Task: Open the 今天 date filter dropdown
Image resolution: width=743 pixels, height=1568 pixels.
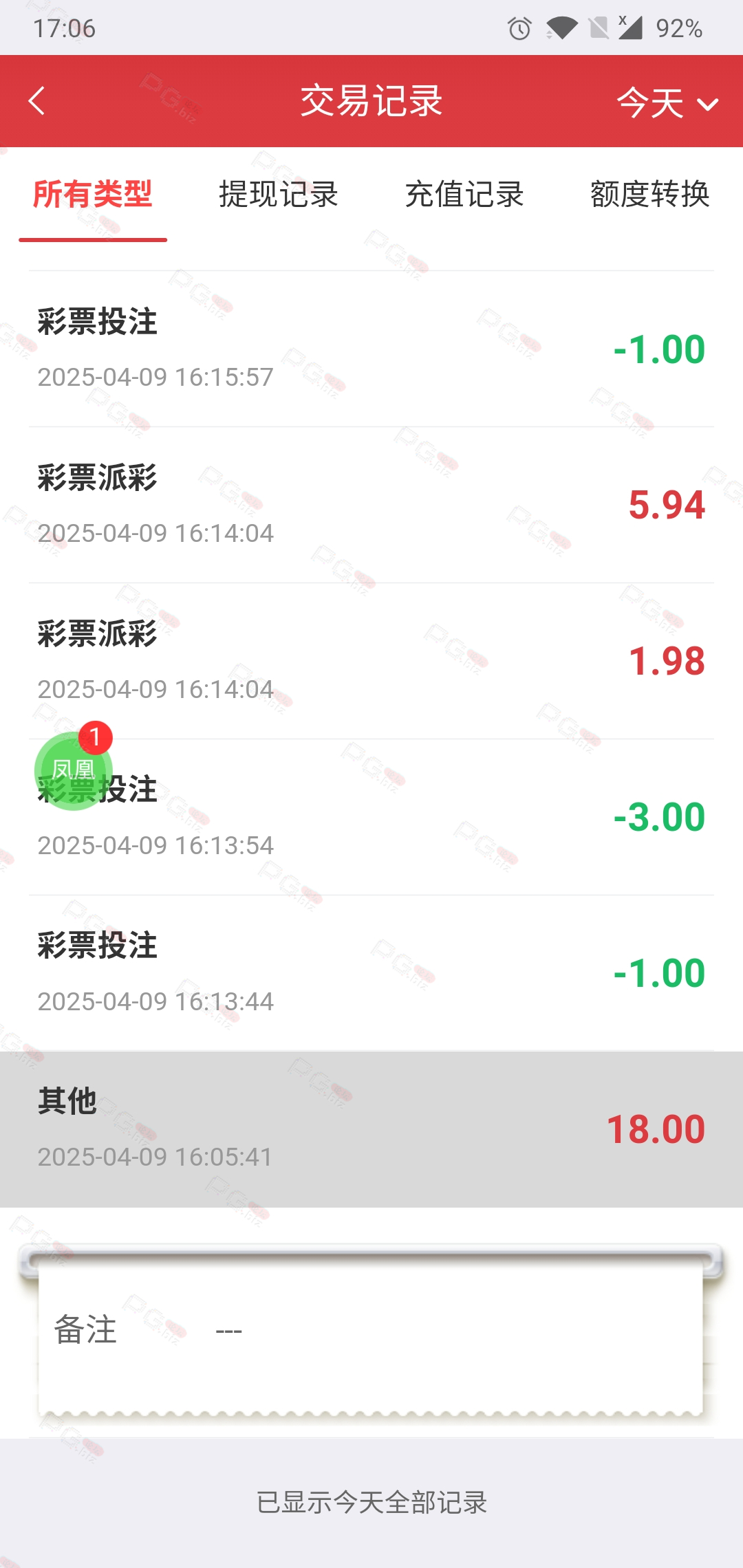Action: [x=667, y=103]
